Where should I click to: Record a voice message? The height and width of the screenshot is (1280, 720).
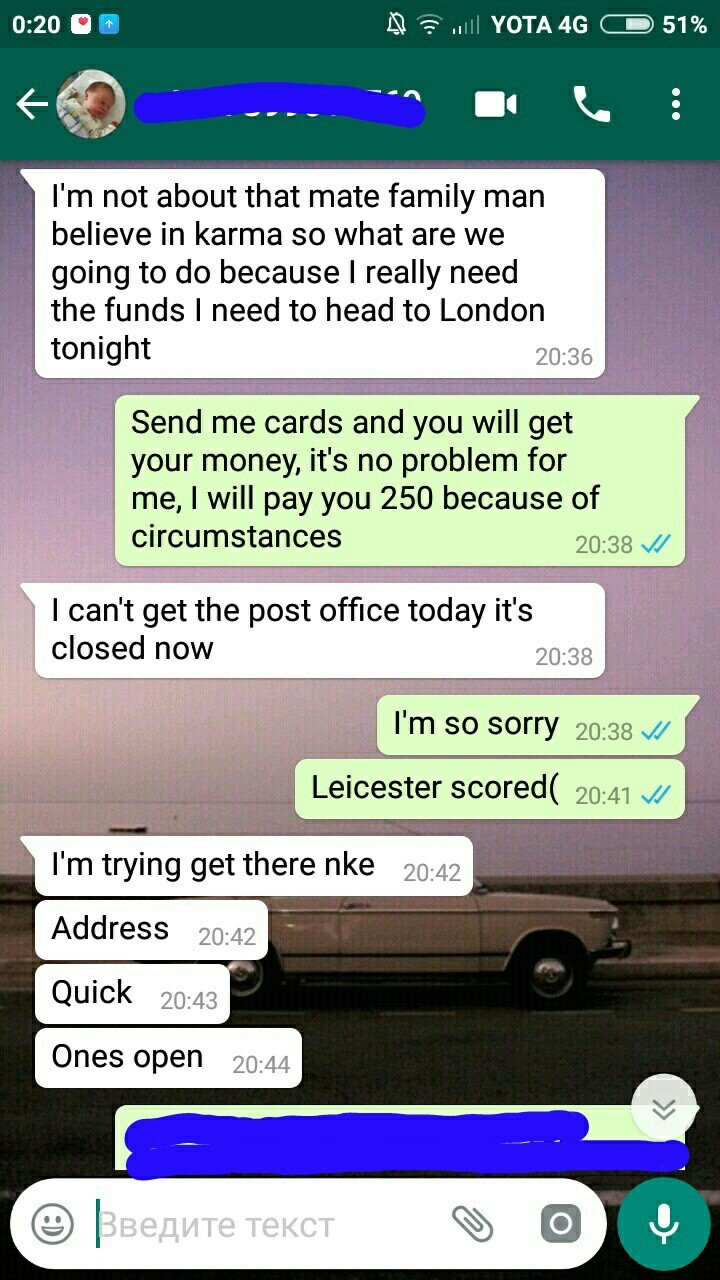(x=664, y=1224)
